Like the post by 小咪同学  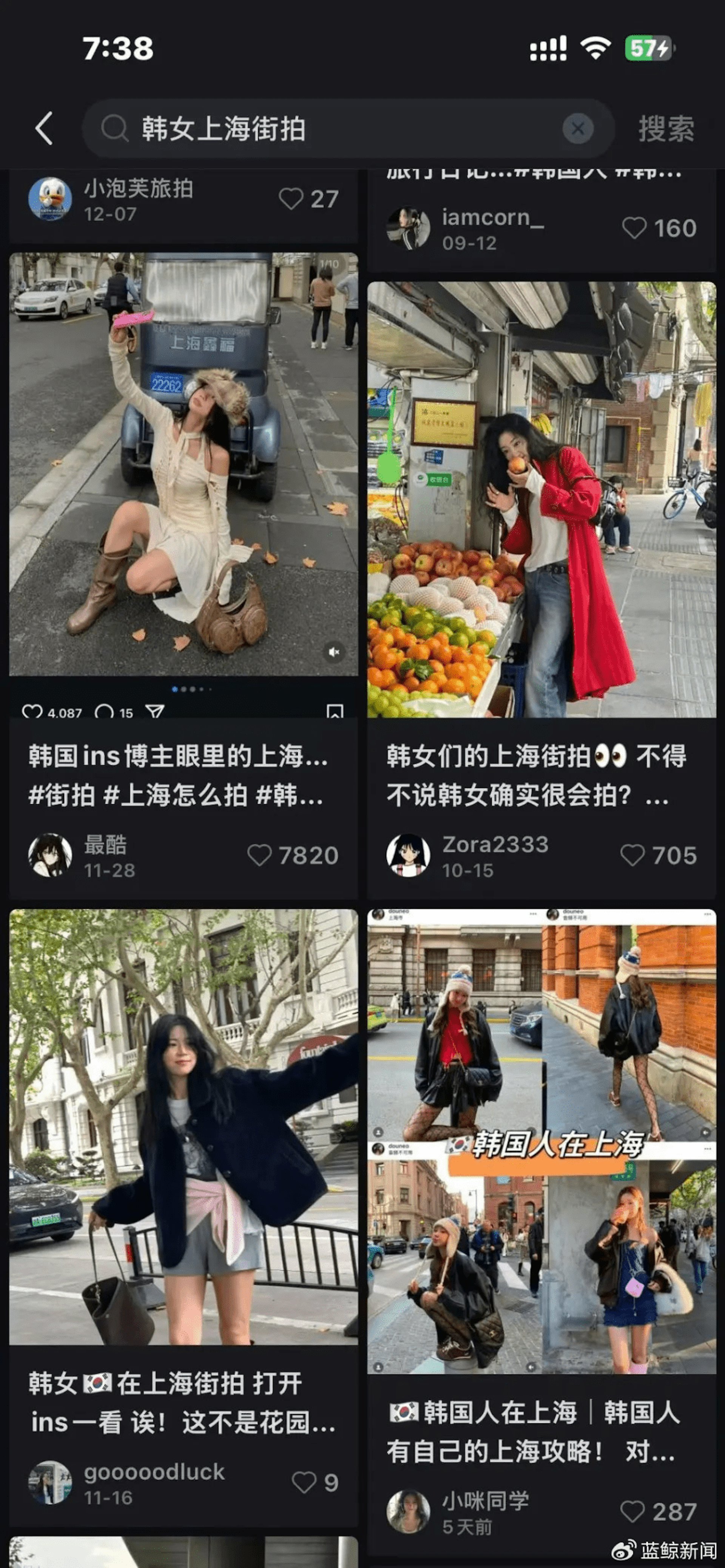(632, 1511)
